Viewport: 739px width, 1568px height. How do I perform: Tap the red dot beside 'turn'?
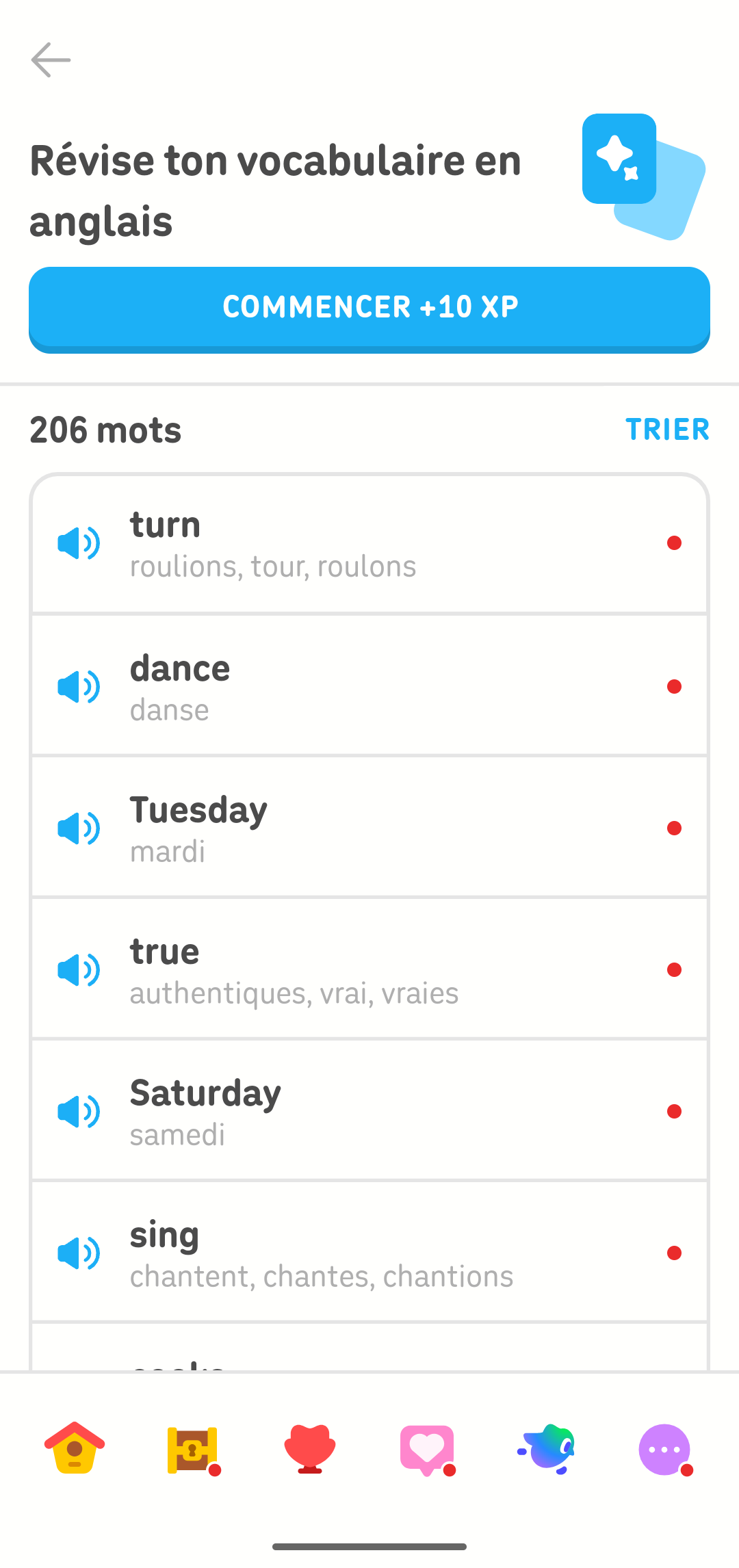[675, 544]
